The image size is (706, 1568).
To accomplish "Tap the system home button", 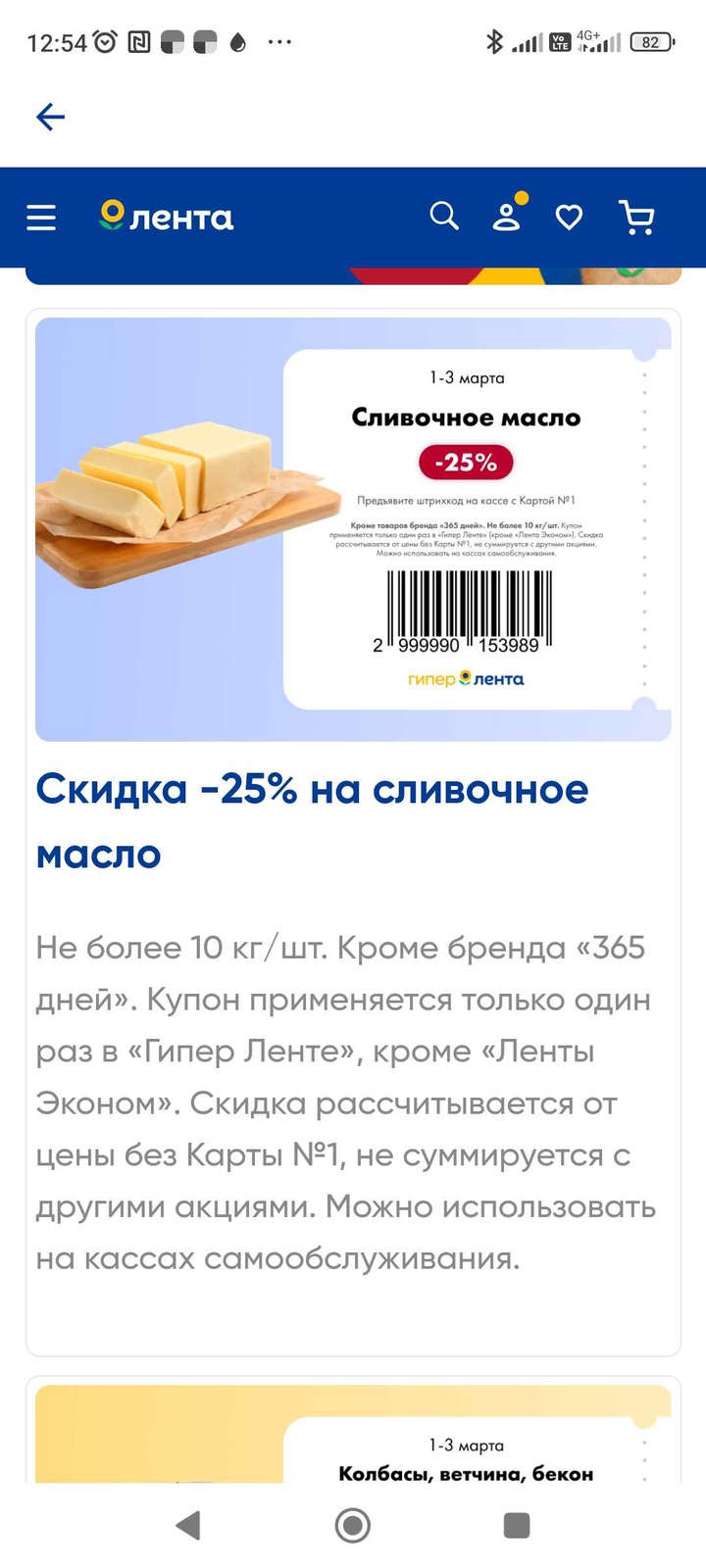I will tap(353, 1525).
